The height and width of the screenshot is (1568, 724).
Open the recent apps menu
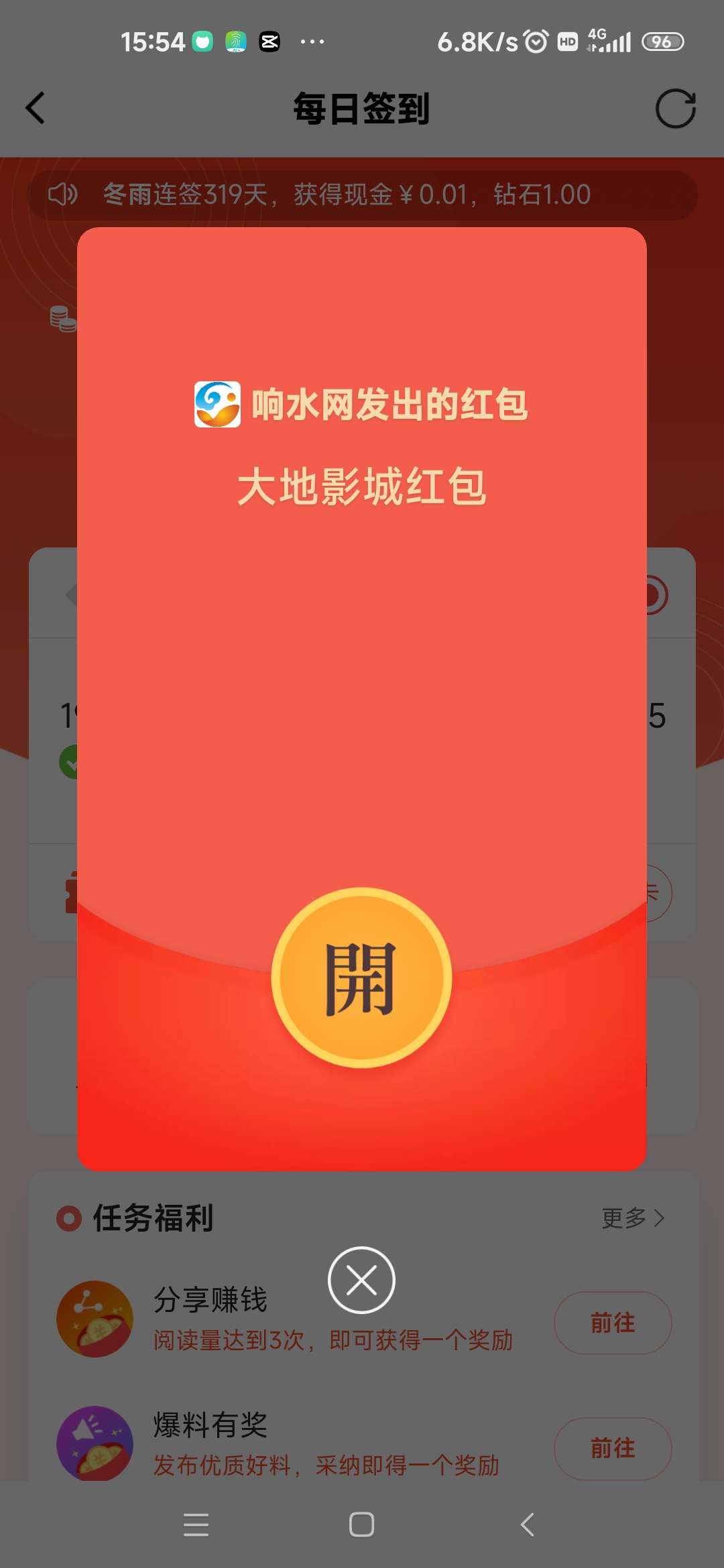[x=196, y=1524]
